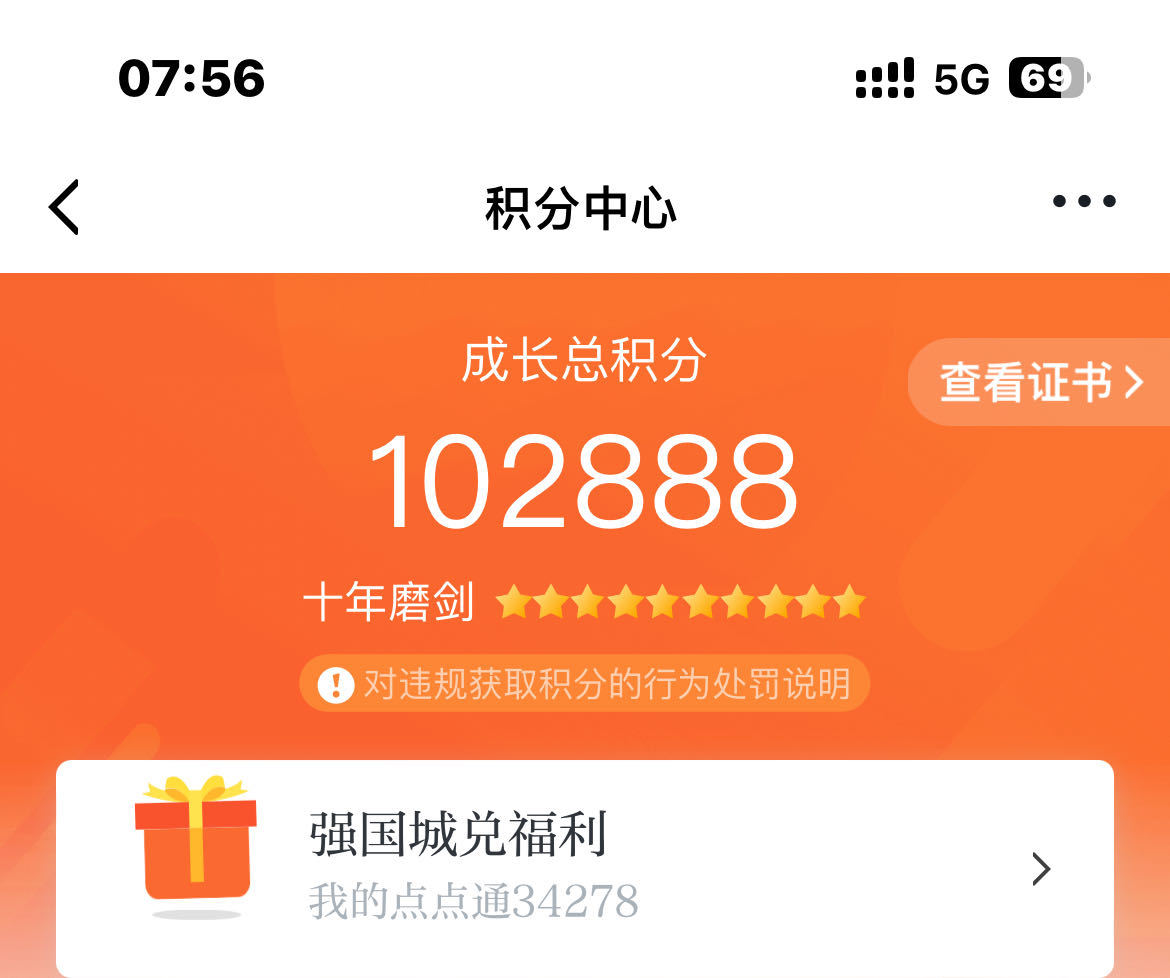Screen dimensions: 1170x978
Task: Tap 查看证书 to view certificate
Action: [x=1039, y=382]
